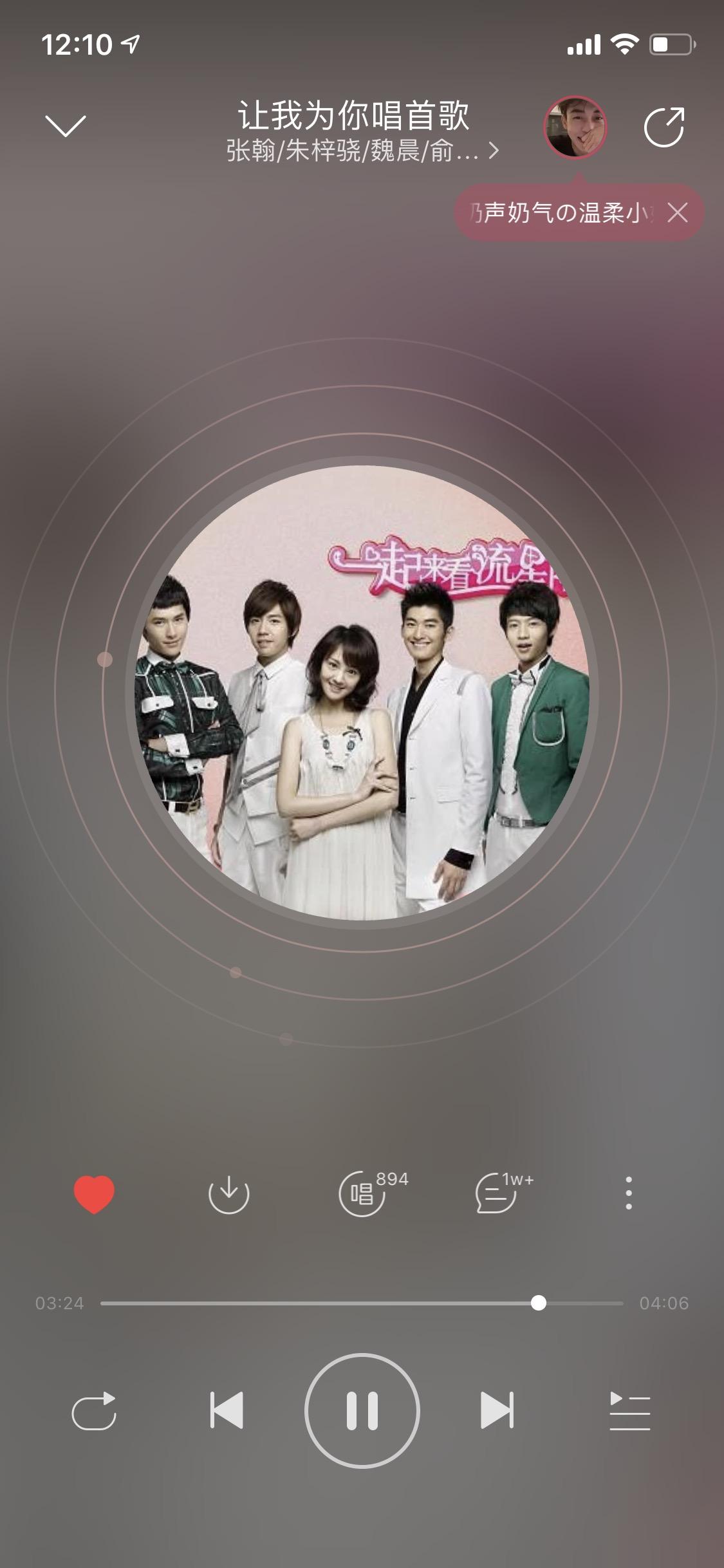Pause the current song
Image resolution: width=724 pixels, height=1568 pixels.
coord(362,1411)
